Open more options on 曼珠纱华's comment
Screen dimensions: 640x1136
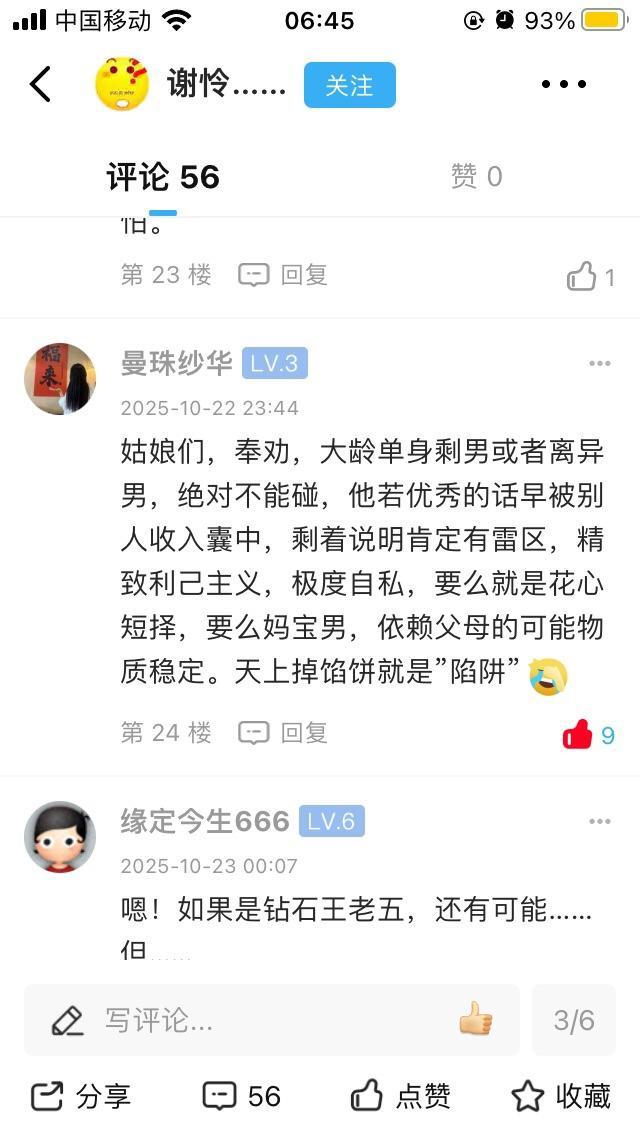click(599, 363)
